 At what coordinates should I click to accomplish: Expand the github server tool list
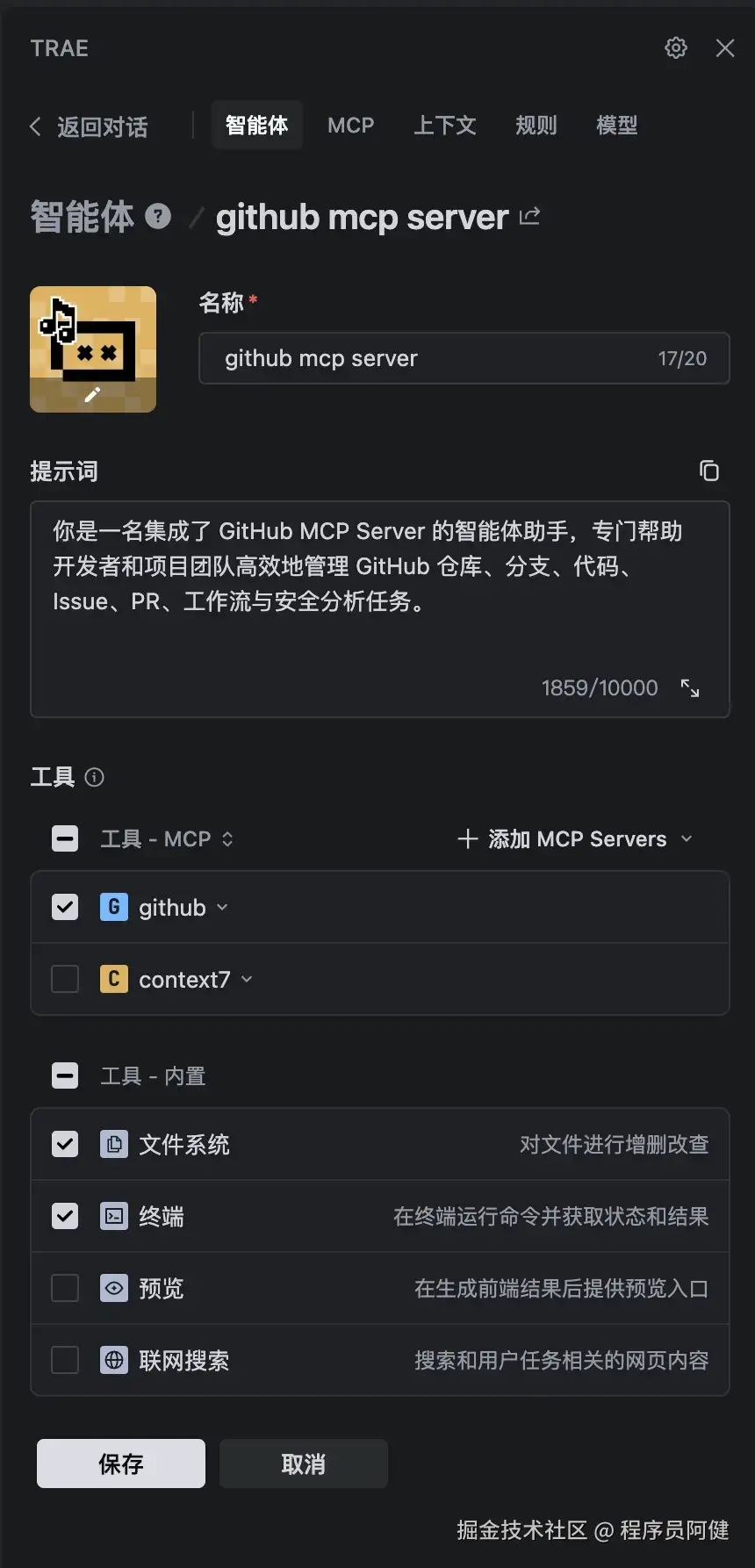(x=221, y=907)
